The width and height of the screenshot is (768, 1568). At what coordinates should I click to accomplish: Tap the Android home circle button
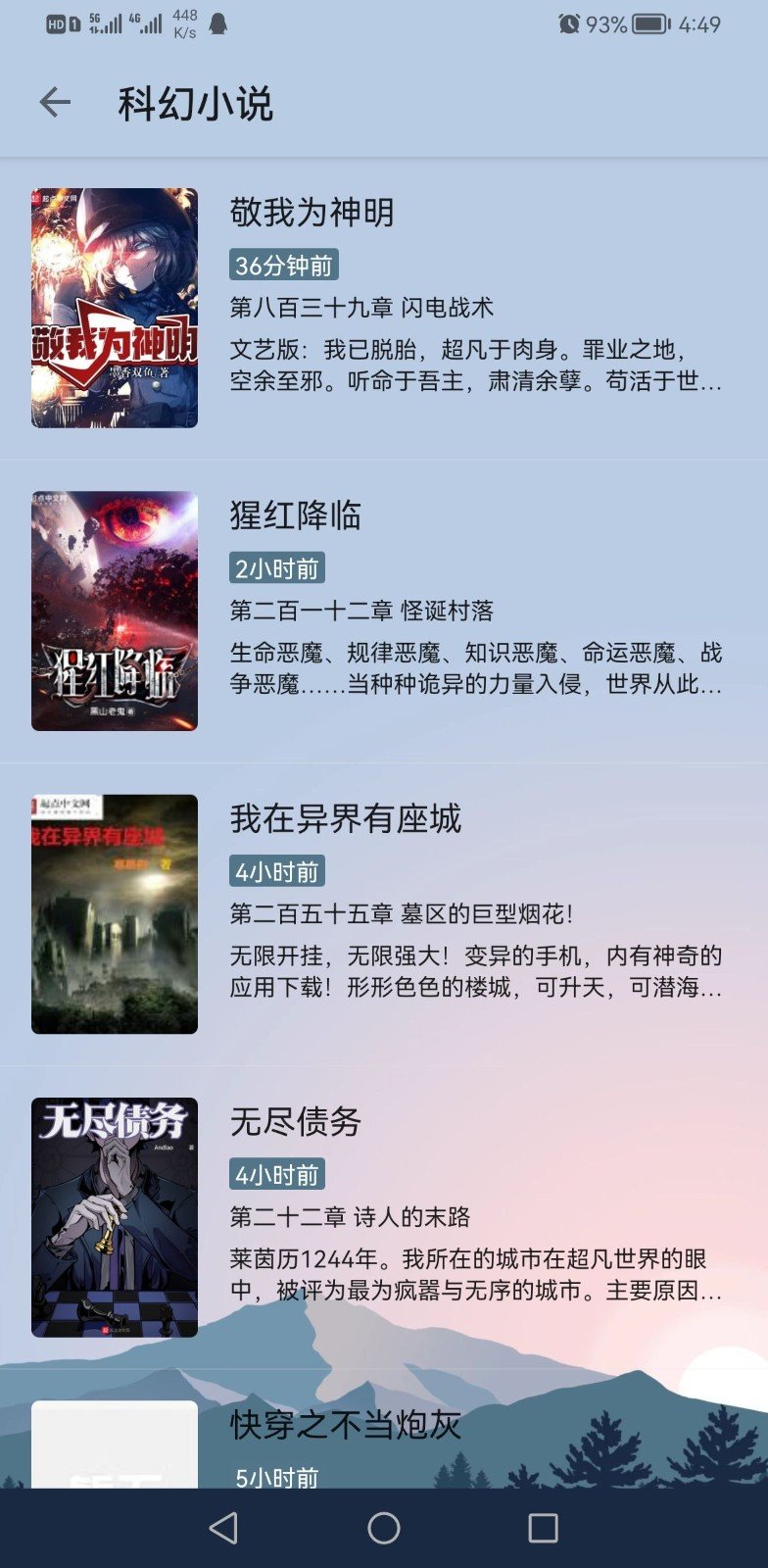click(x=384, y=1528)
